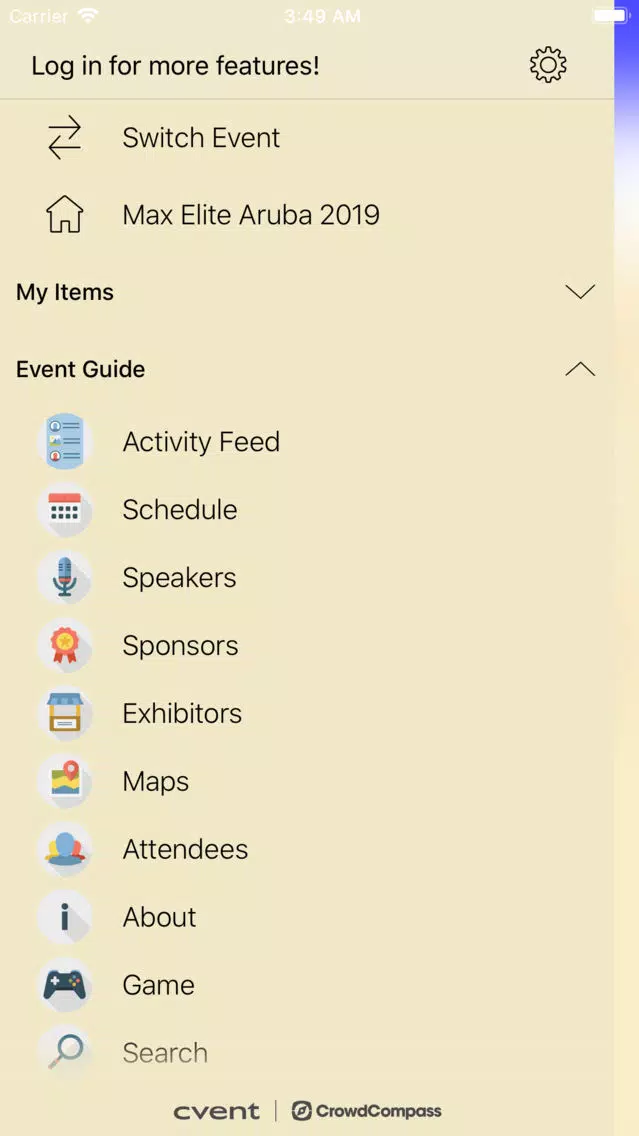View the Schedule
639x1136 pixels.
click(307, 509)
